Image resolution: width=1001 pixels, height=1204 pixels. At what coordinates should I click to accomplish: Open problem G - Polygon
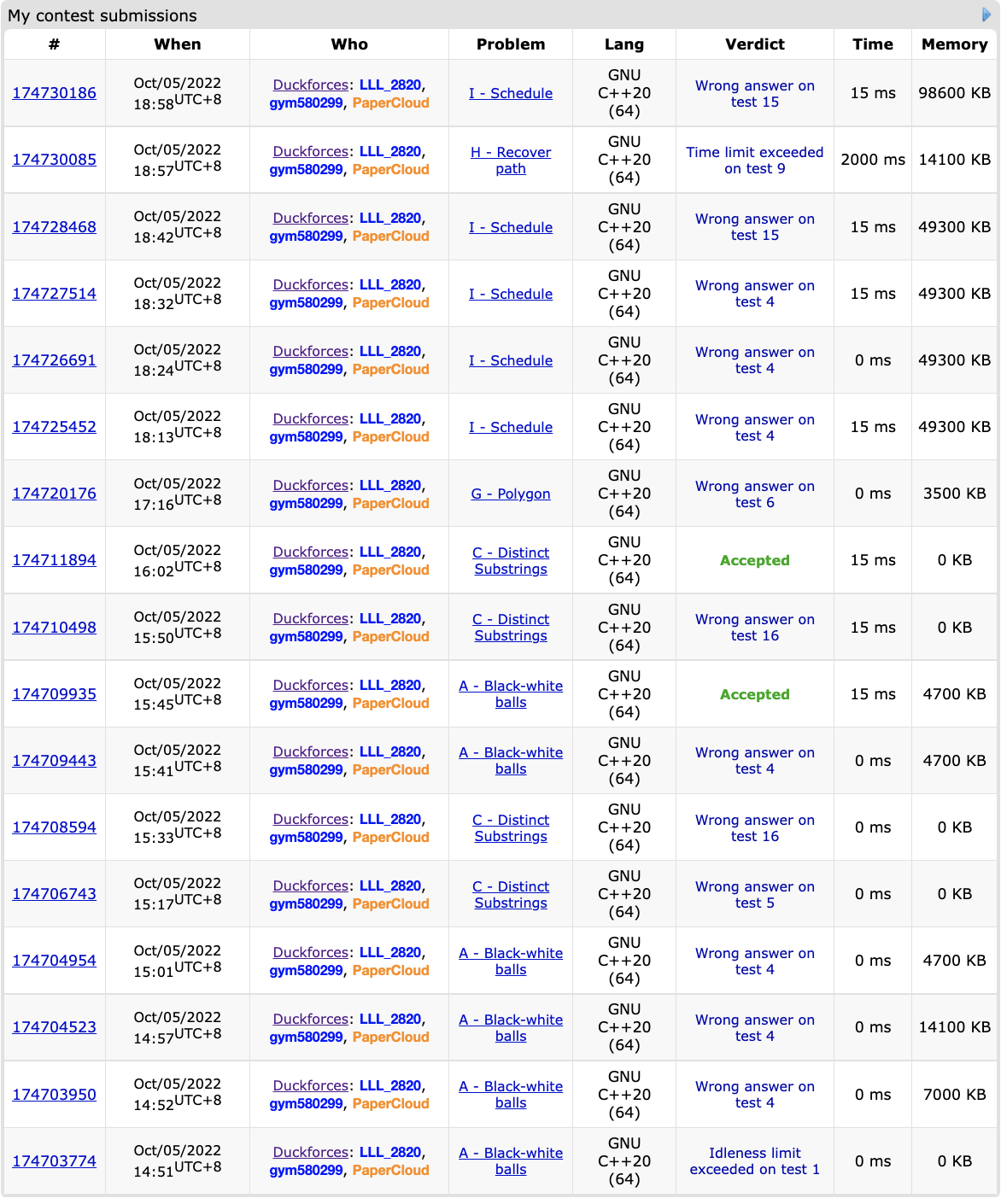[x=511, y=494]
